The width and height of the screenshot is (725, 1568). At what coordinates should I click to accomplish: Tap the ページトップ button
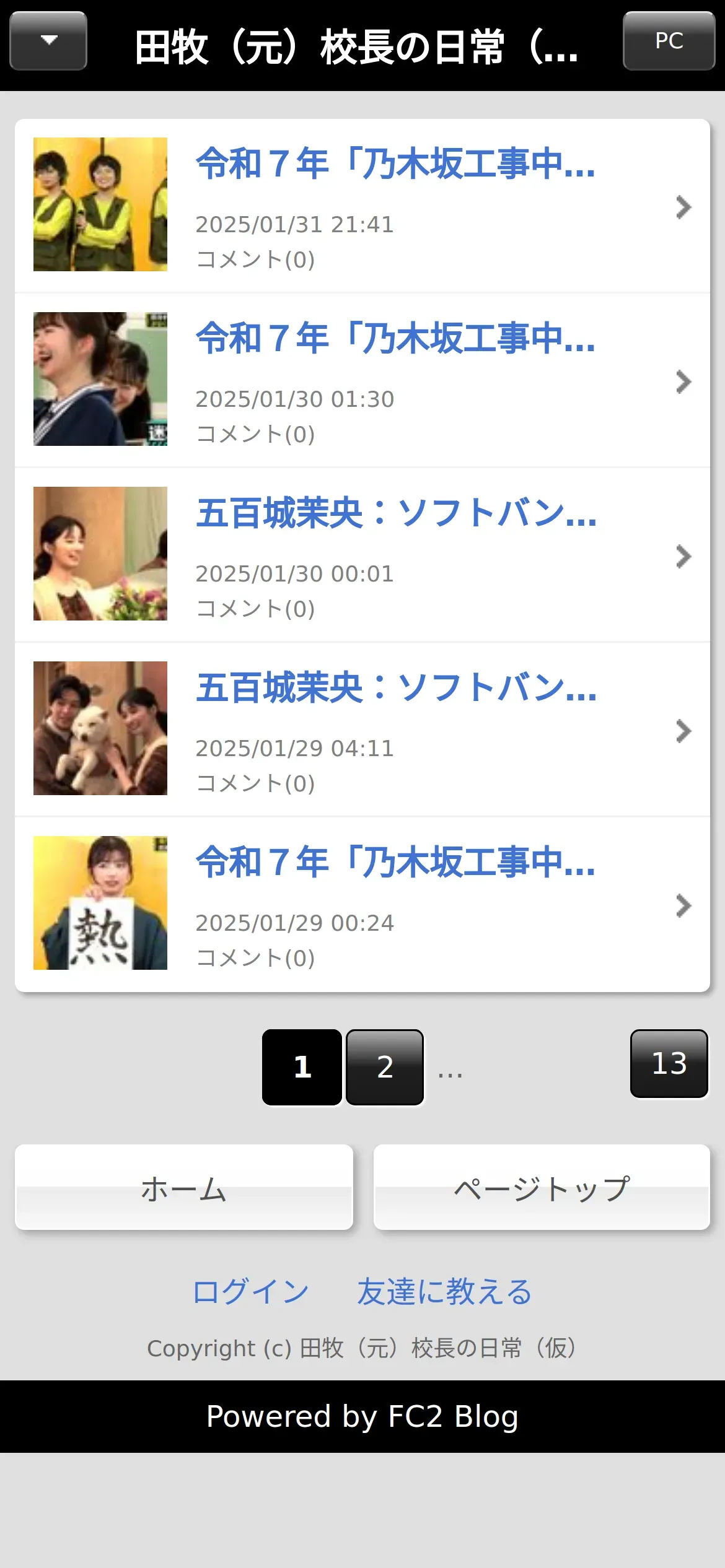[x=542, y=1187]
